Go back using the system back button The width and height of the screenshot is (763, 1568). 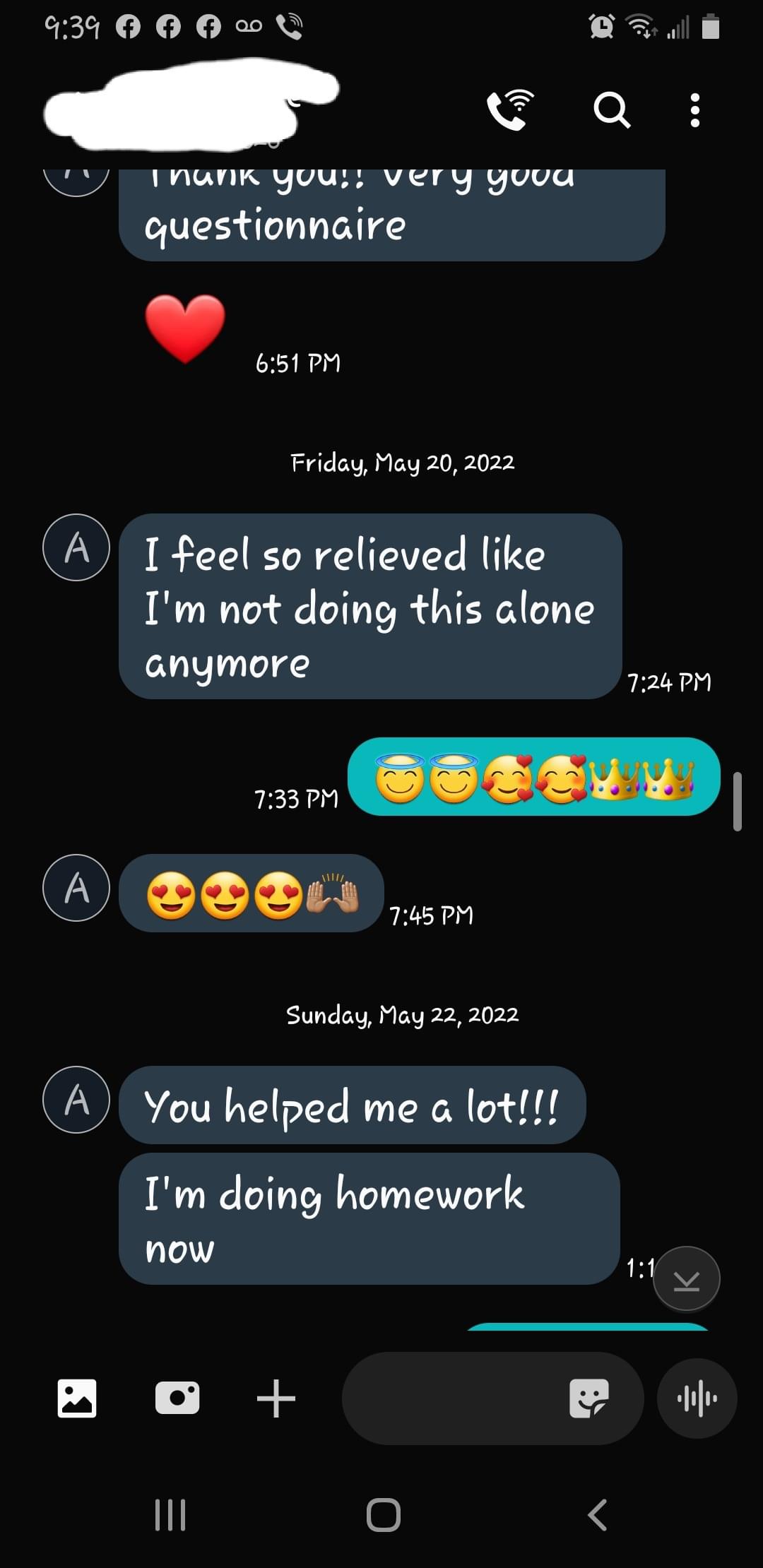[597, 1514]
